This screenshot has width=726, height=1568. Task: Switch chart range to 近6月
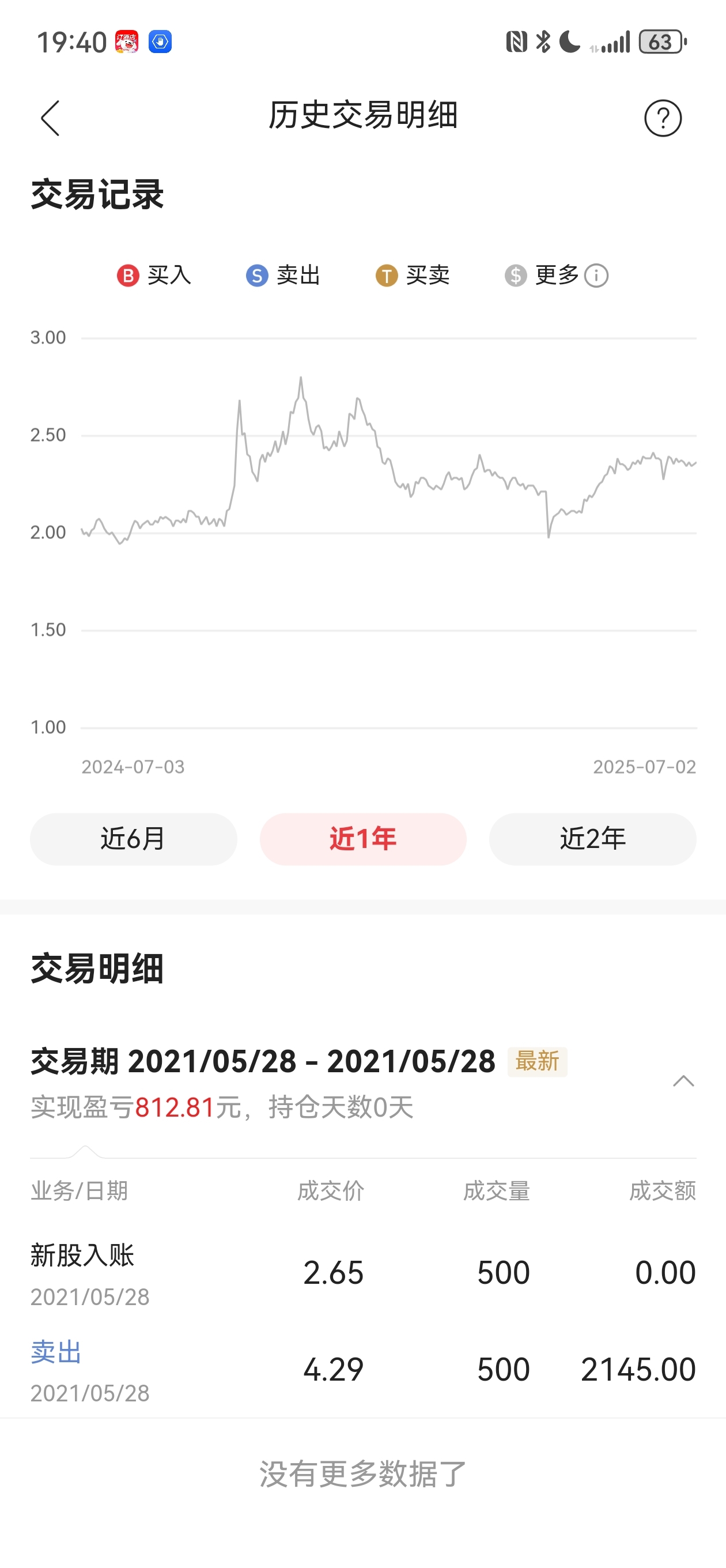tap(133, 839)
